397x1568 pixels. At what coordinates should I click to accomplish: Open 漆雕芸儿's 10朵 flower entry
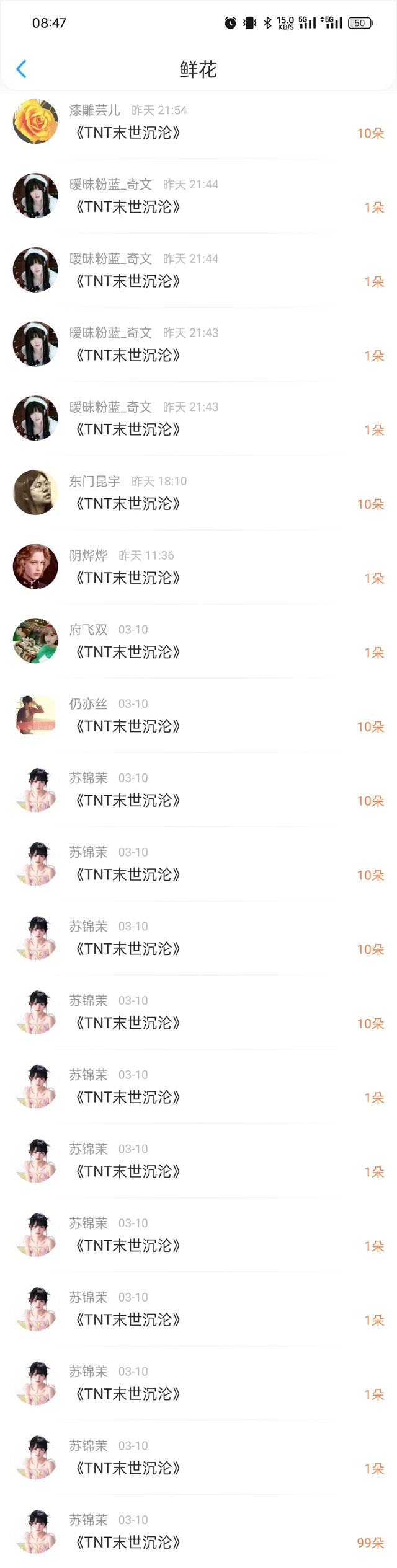(198, 122)
